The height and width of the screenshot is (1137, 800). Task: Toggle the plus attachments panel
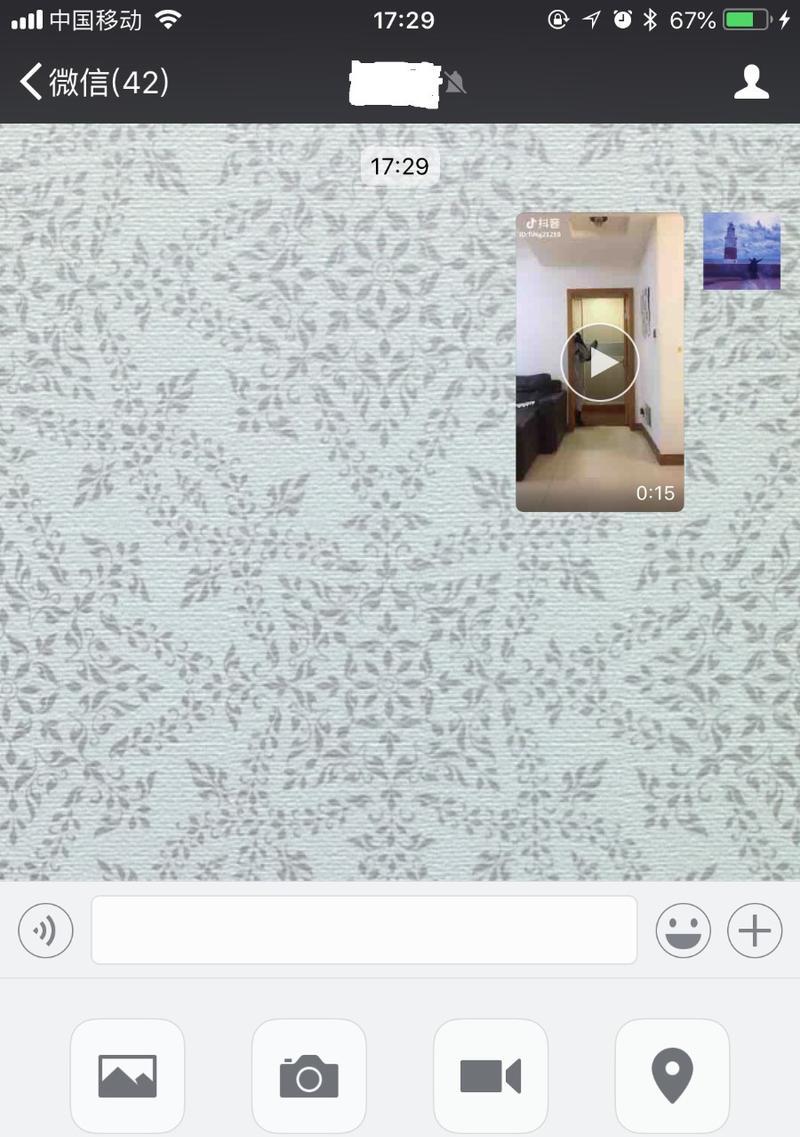click(754, 930)
